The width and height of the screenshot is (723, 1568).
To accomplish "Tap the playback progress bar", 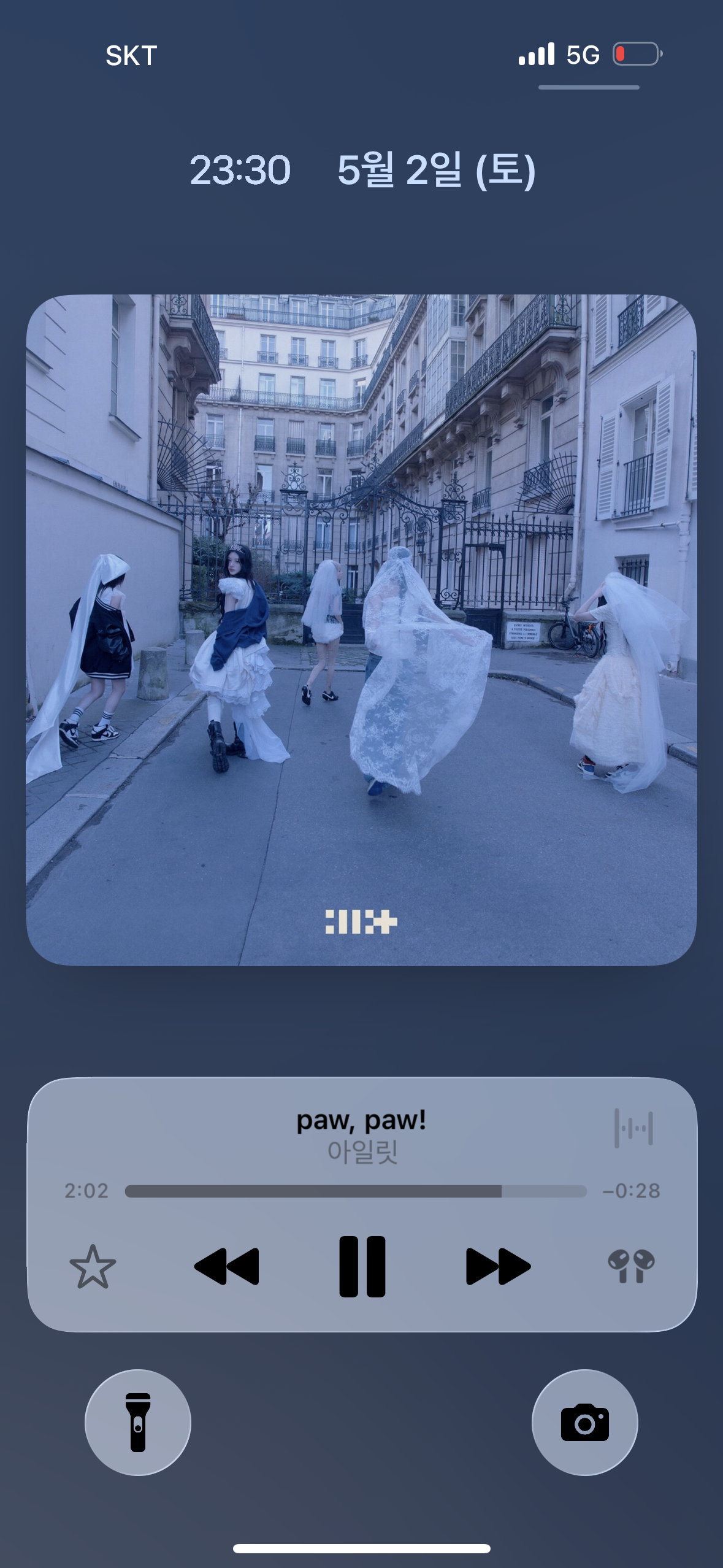I will 356,1191.
